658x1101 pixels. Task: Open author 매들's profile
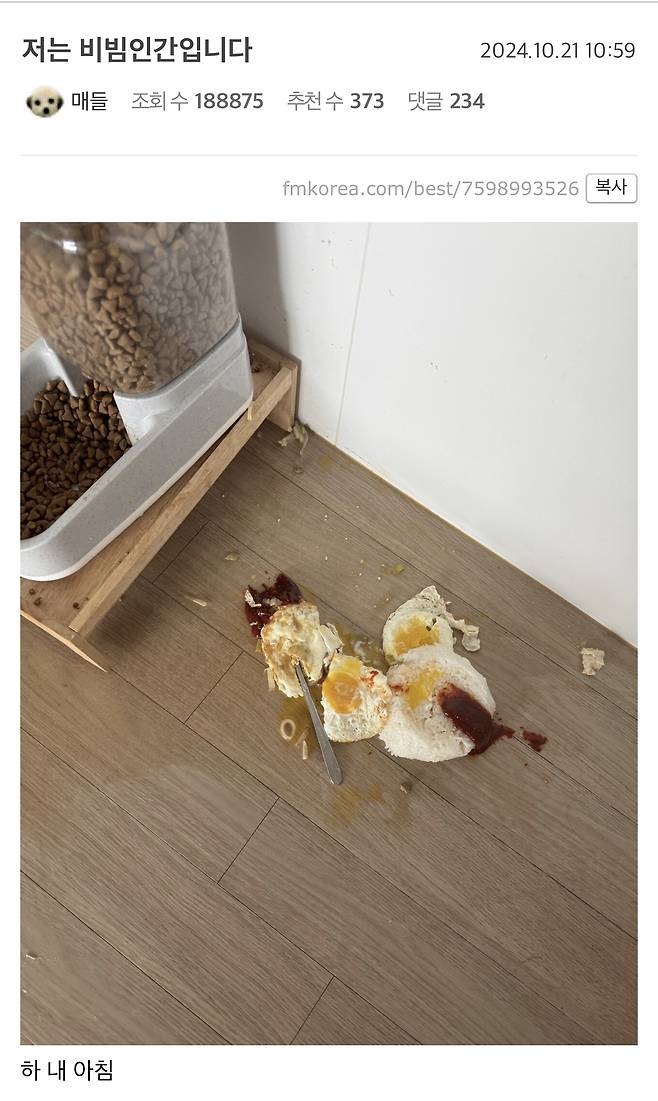(x=88, y=101)
